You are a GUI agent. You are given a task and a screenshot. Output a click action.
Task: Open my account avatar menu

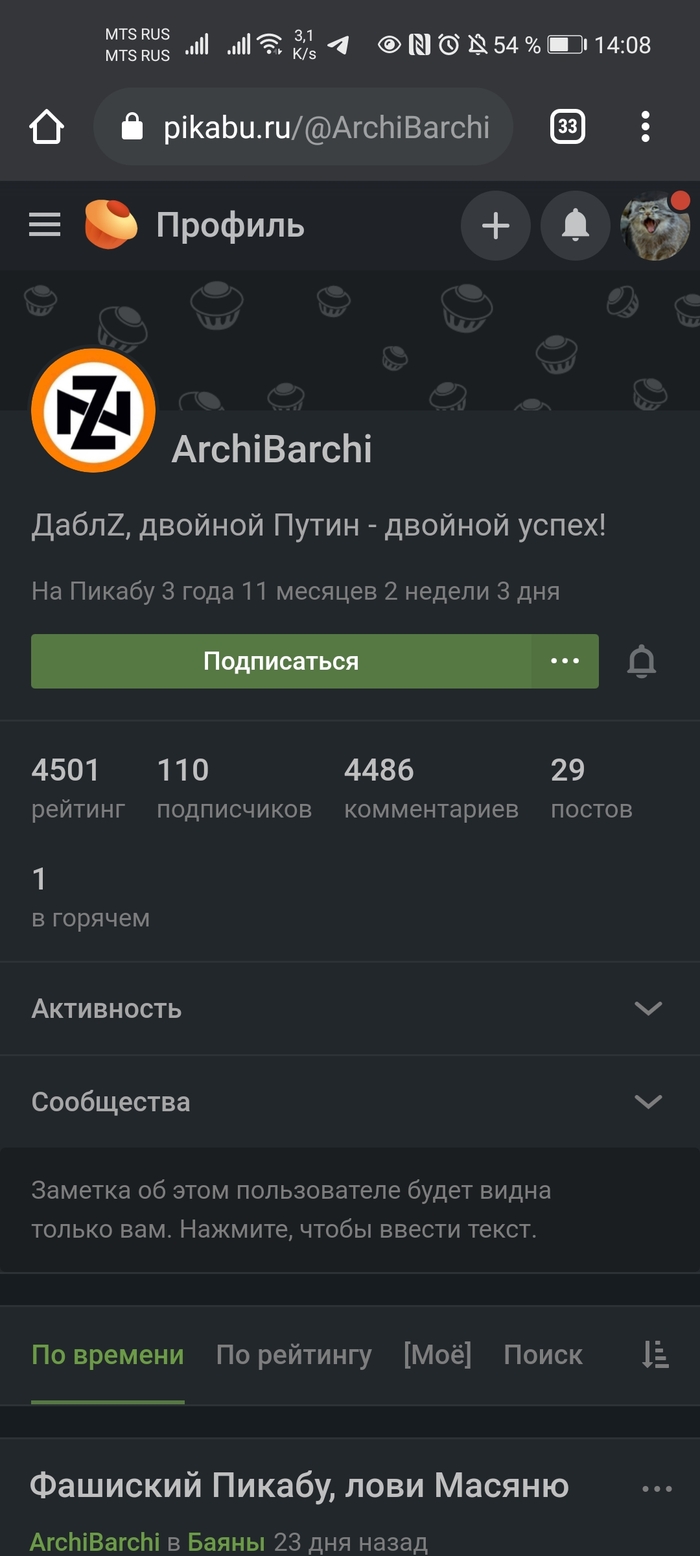pyautogui.click(x=655, y=226)
